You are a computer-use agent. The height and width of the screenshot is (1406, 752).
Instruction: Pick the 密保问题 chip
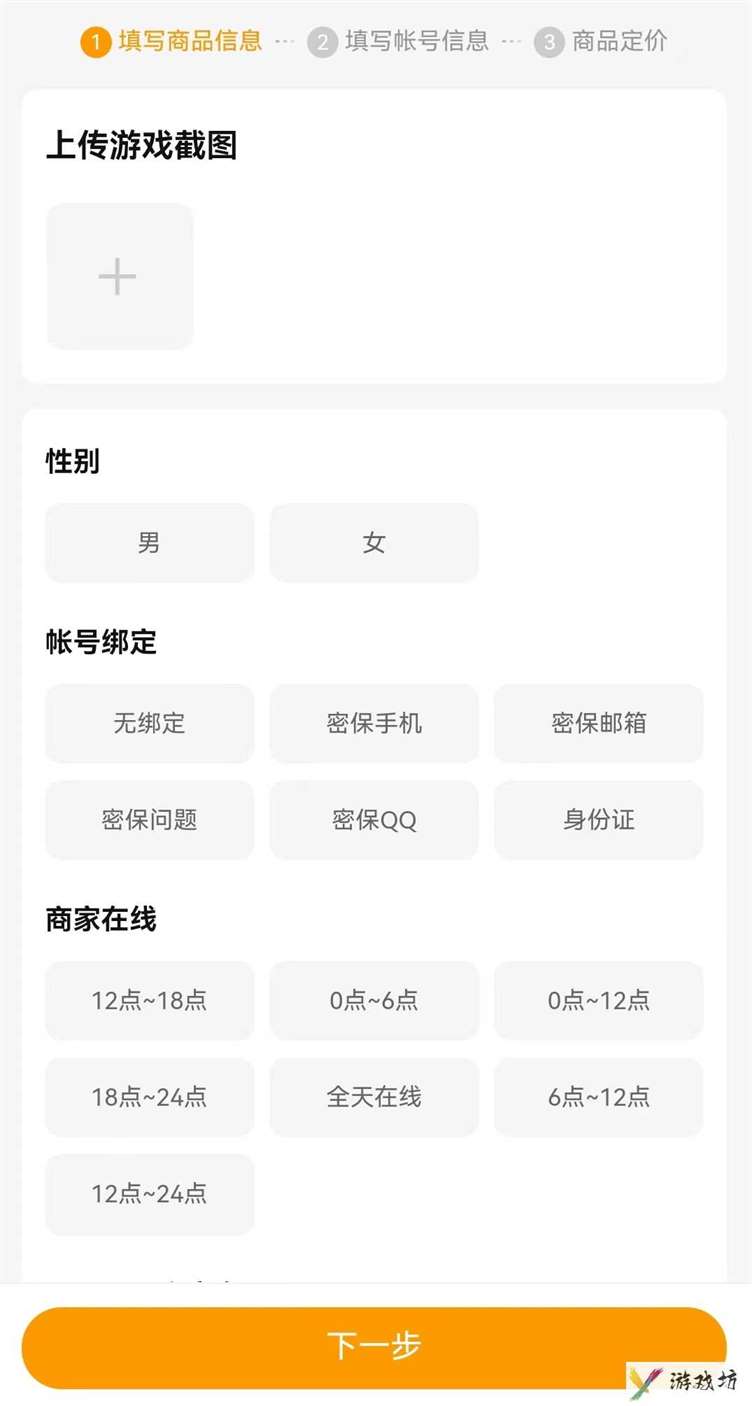pos(150,820)
